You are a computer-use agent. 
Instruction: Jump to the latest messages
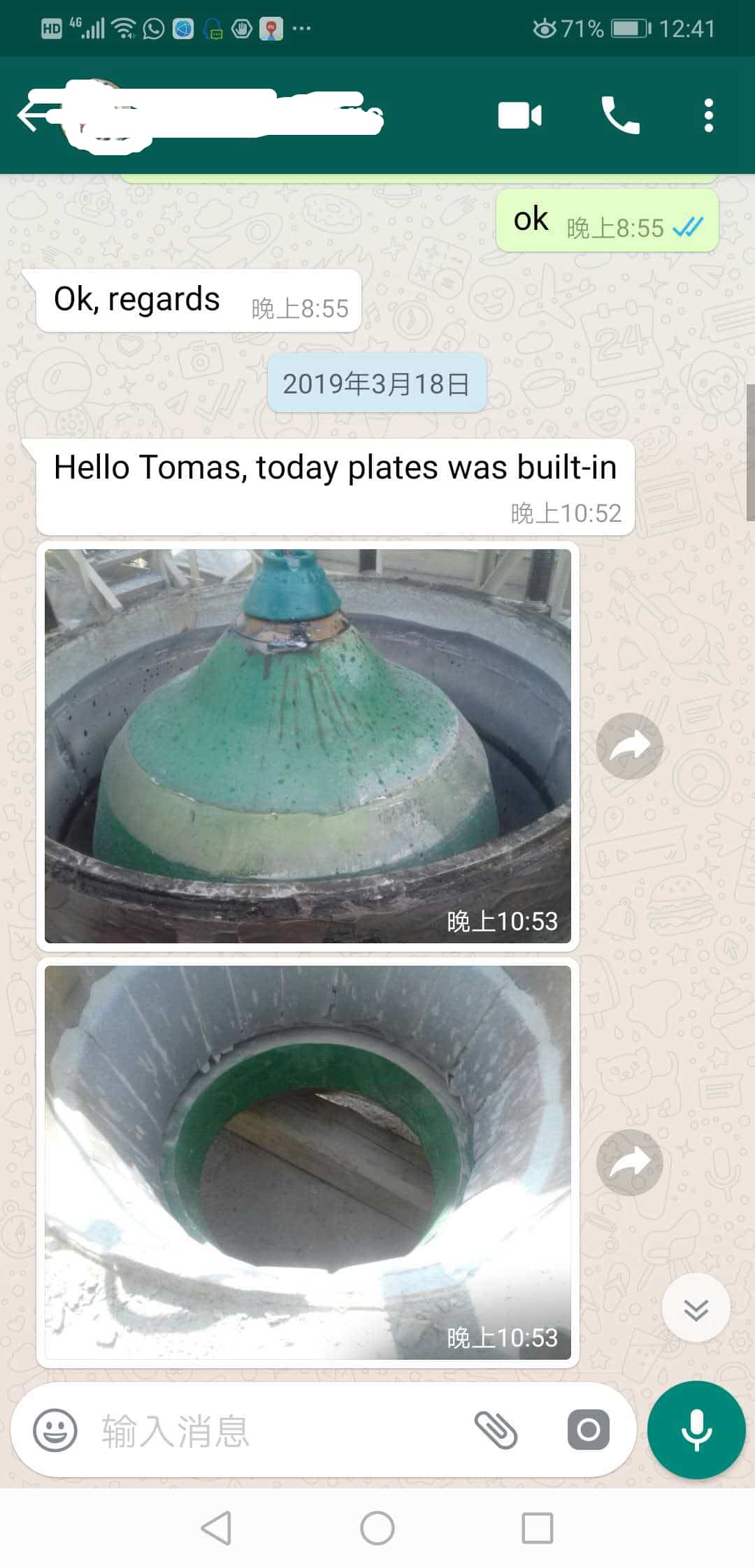pyautogui.click(x=696, y=1308)
